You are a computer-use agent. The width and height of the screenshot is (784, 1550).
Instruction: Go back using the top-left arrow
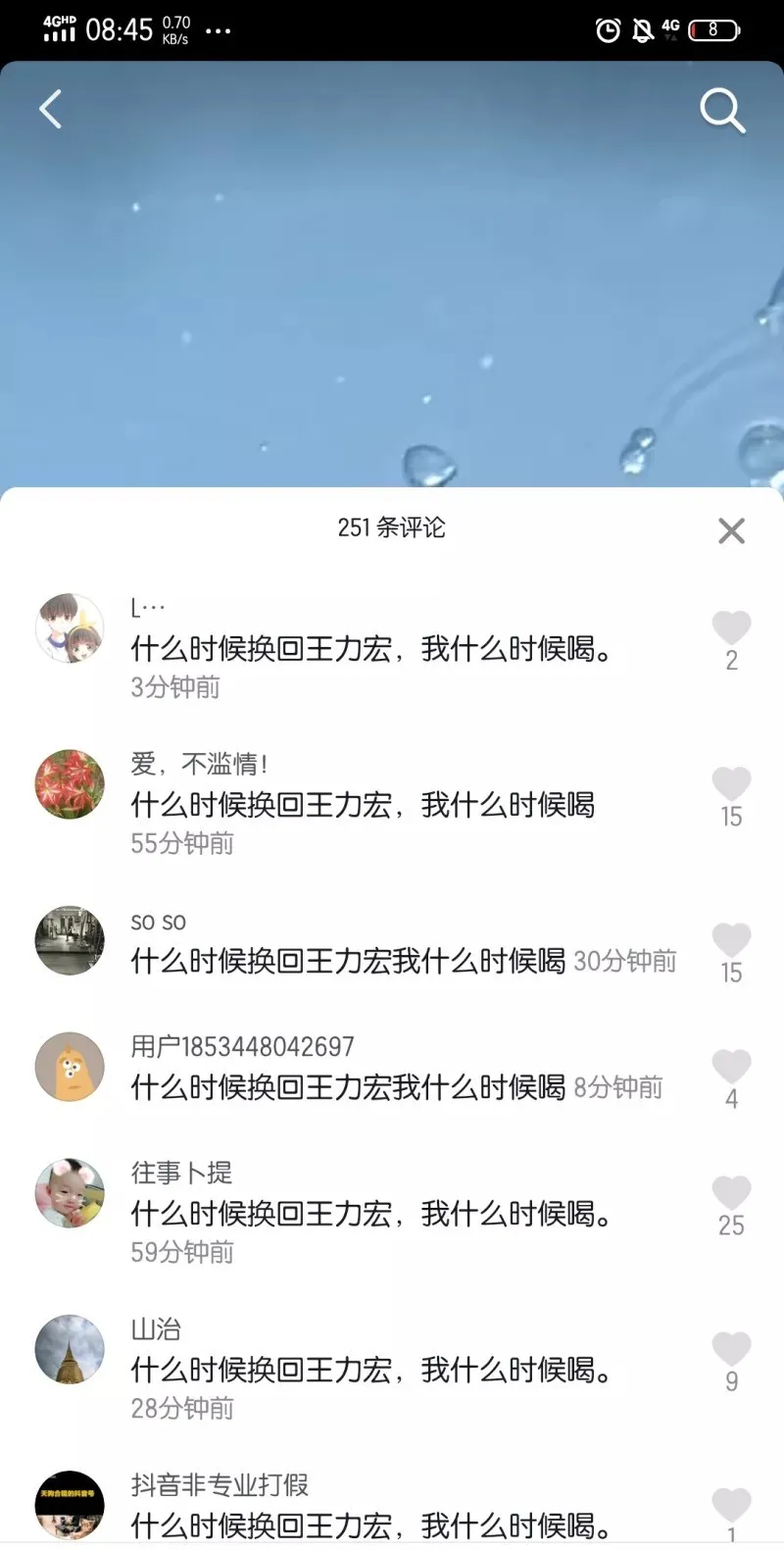point(50,109)
